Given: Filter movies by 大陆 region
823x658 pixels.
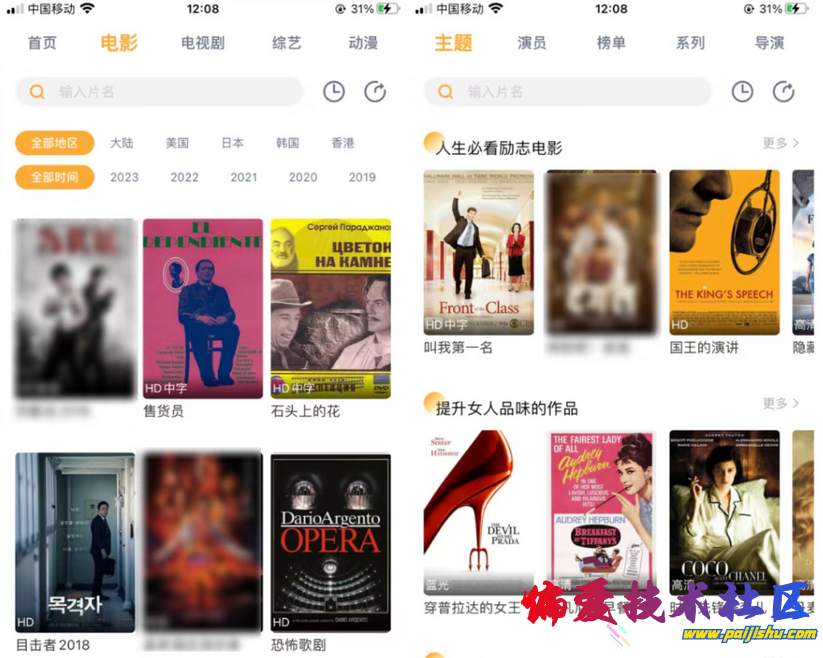Looking at the screenshot, I should 122,143.
